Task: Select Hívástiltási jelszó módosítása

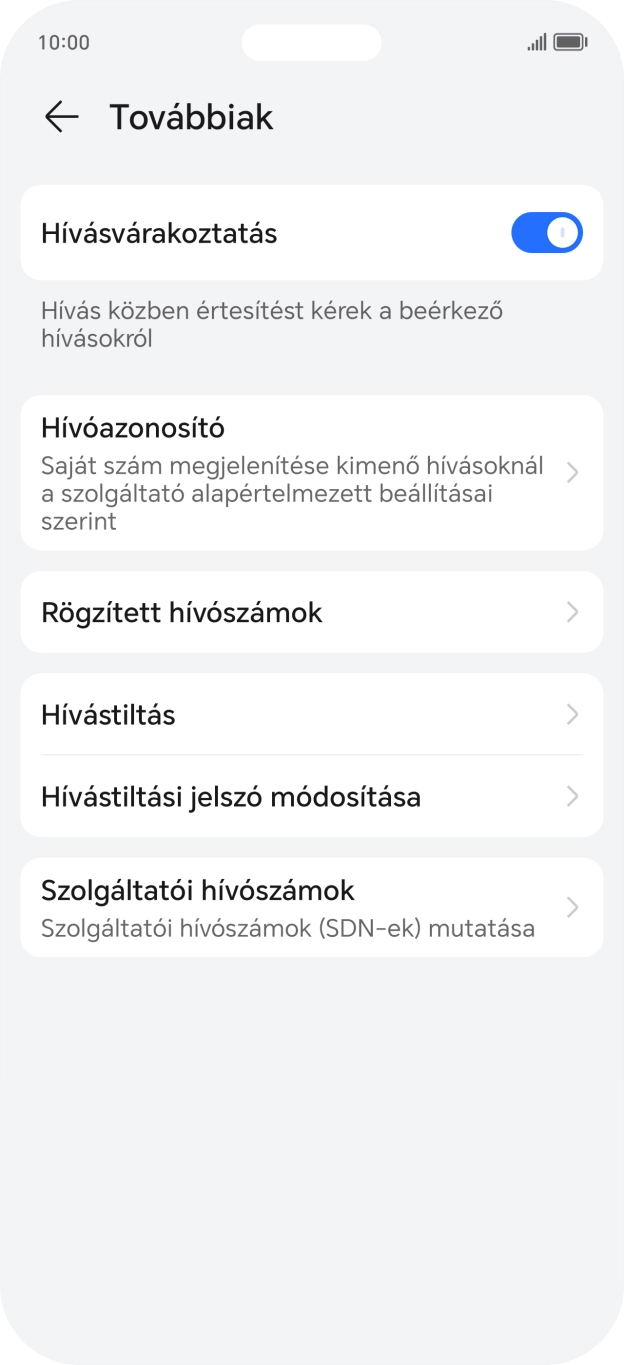Action: pos(311,797)
